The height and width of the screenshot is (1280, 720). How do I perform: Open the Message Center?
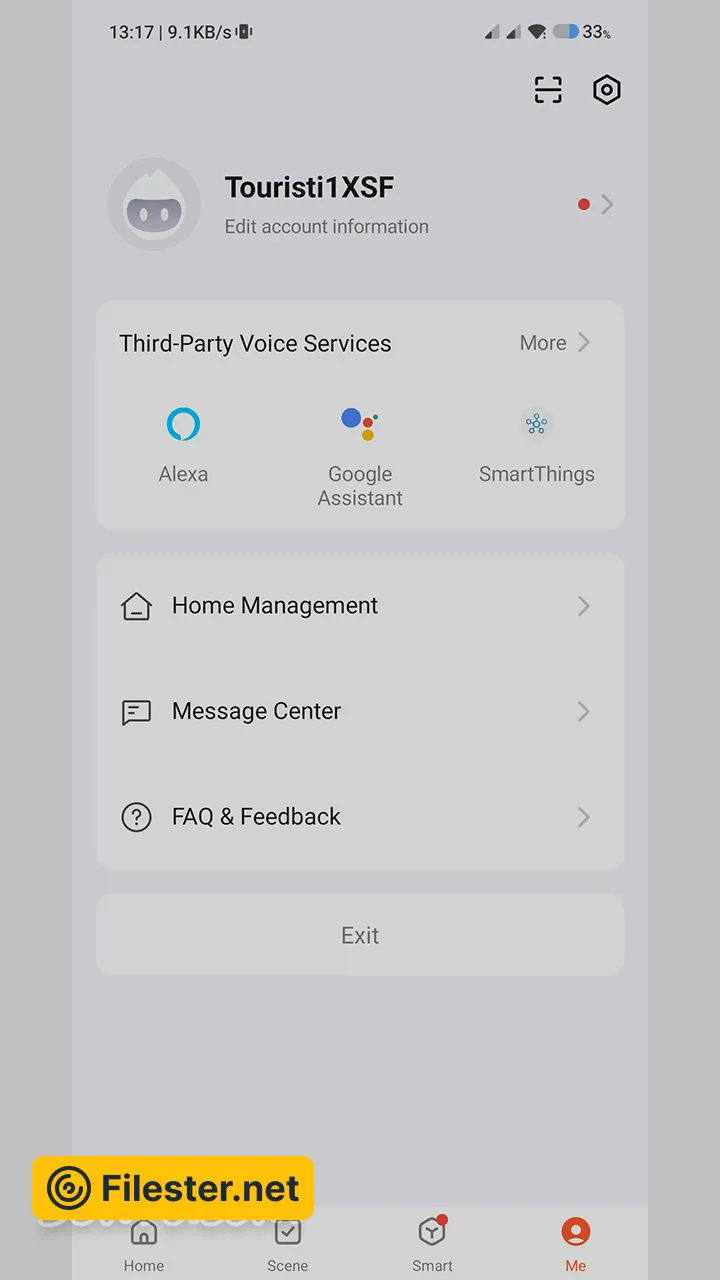360,712
